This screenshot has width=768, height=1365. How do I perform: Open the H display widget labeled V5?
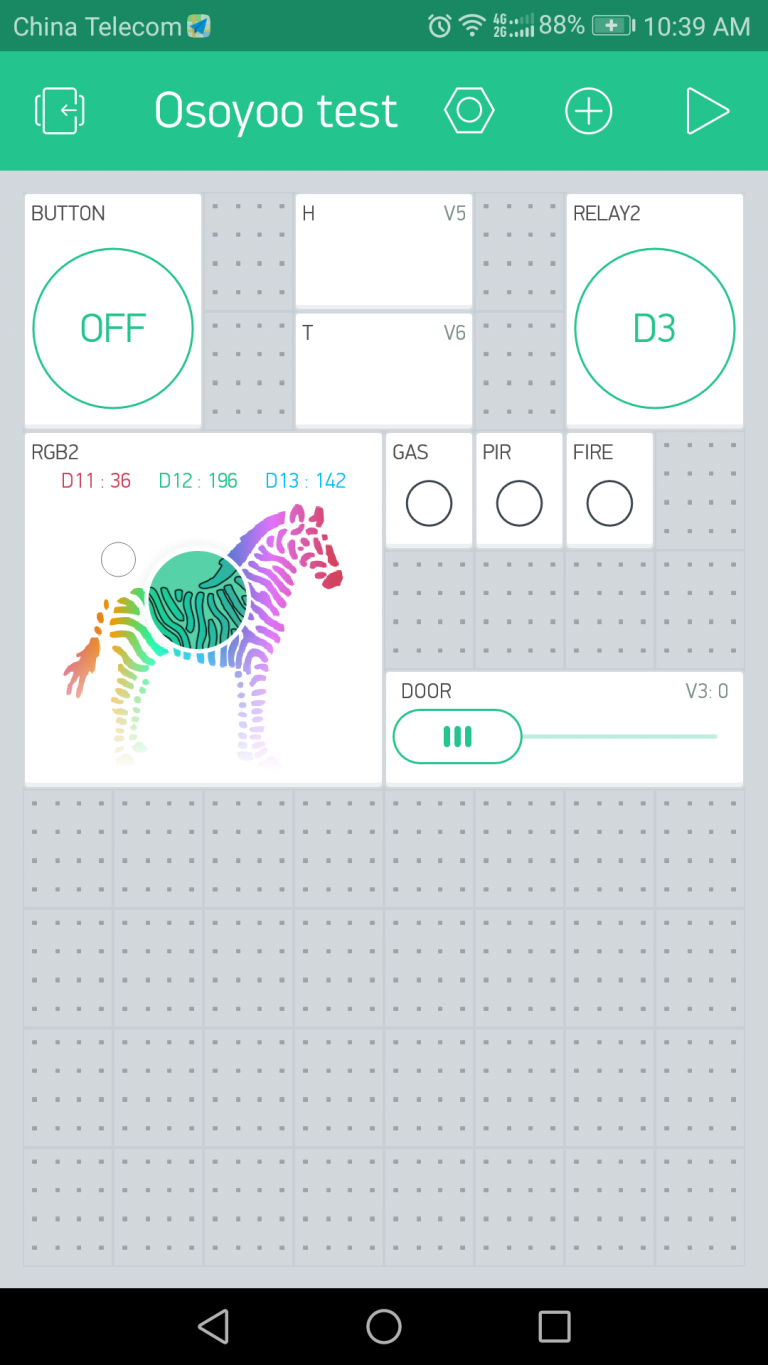(383, 250)
